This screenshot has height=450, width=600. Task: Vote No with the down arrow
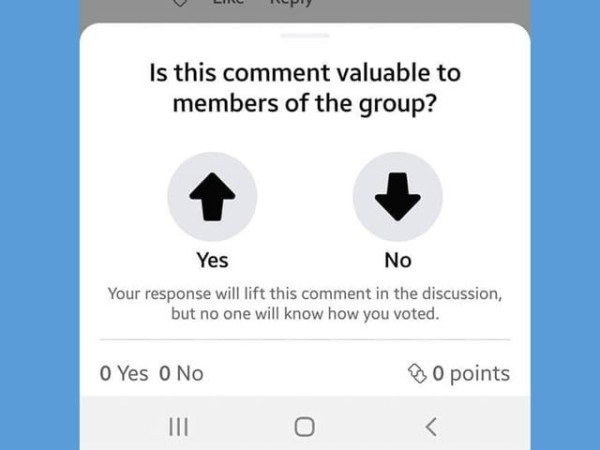coord(397,199)
